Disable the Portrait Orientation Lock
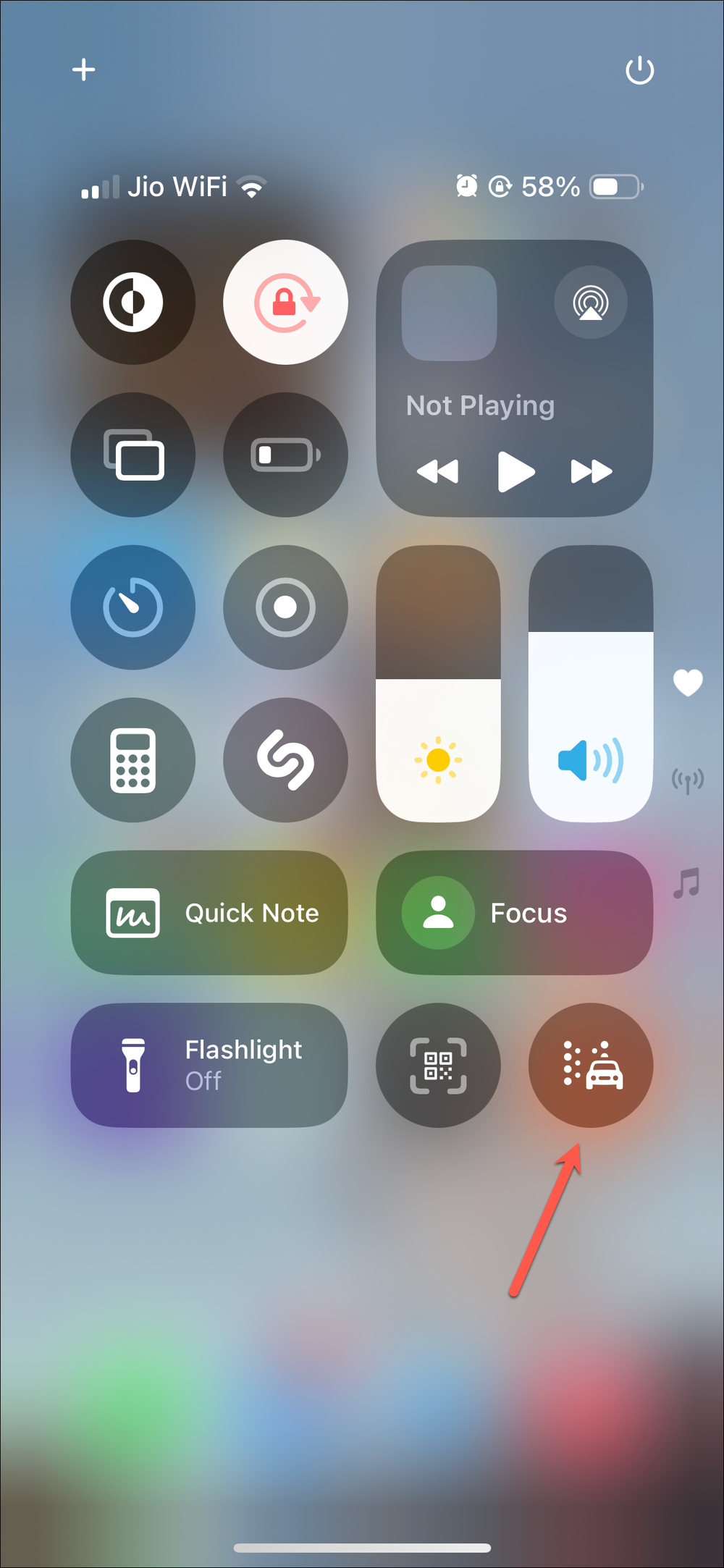The height and width of the screenshot is (1568, 724). pos(285,303)
